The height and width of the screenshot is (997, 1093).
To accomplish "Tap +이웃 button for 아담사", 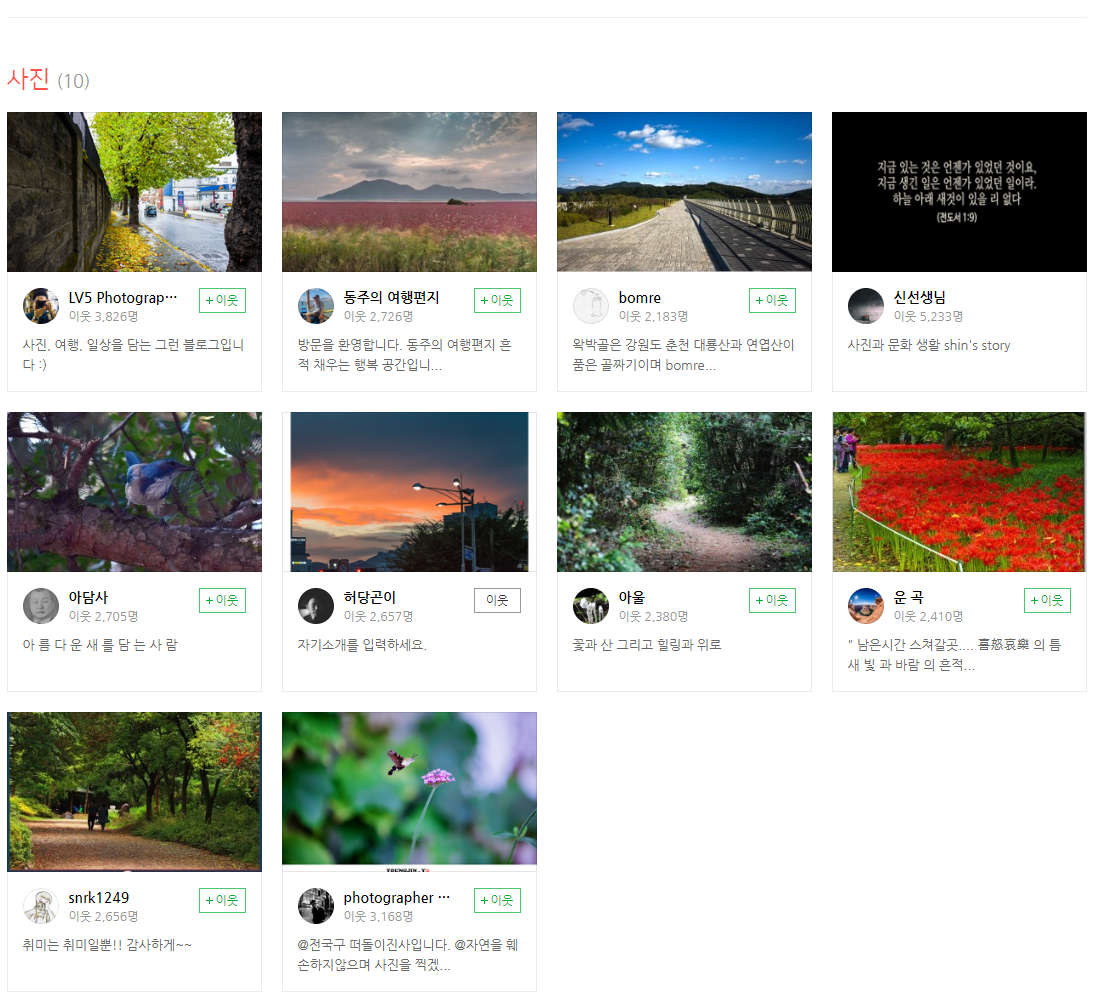I will pos(222,600).
